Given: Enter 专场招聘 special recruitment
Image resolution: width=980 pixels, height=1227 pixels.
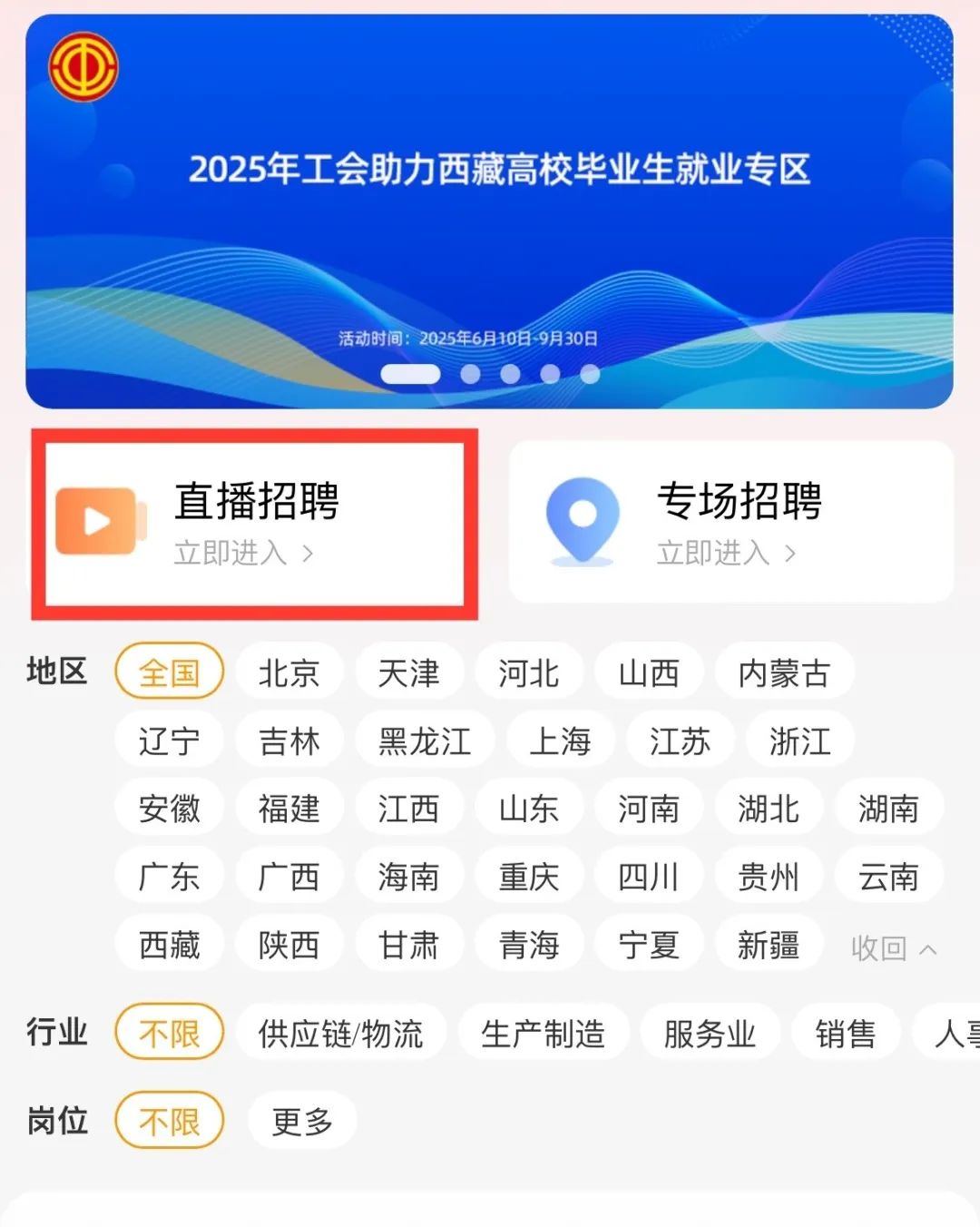Looking at the screenshot, I should 730,523.
